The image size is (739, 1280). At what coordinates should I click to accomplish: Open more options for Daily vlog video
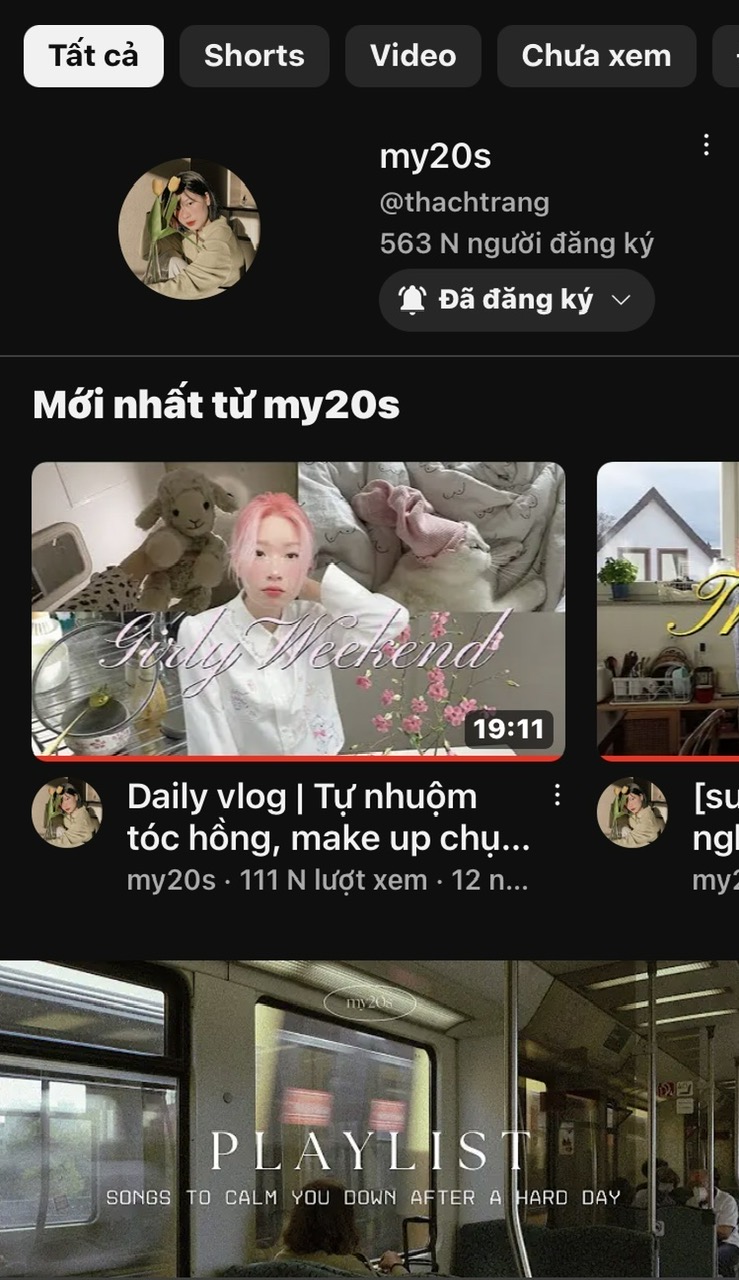[x=557, y=796]
